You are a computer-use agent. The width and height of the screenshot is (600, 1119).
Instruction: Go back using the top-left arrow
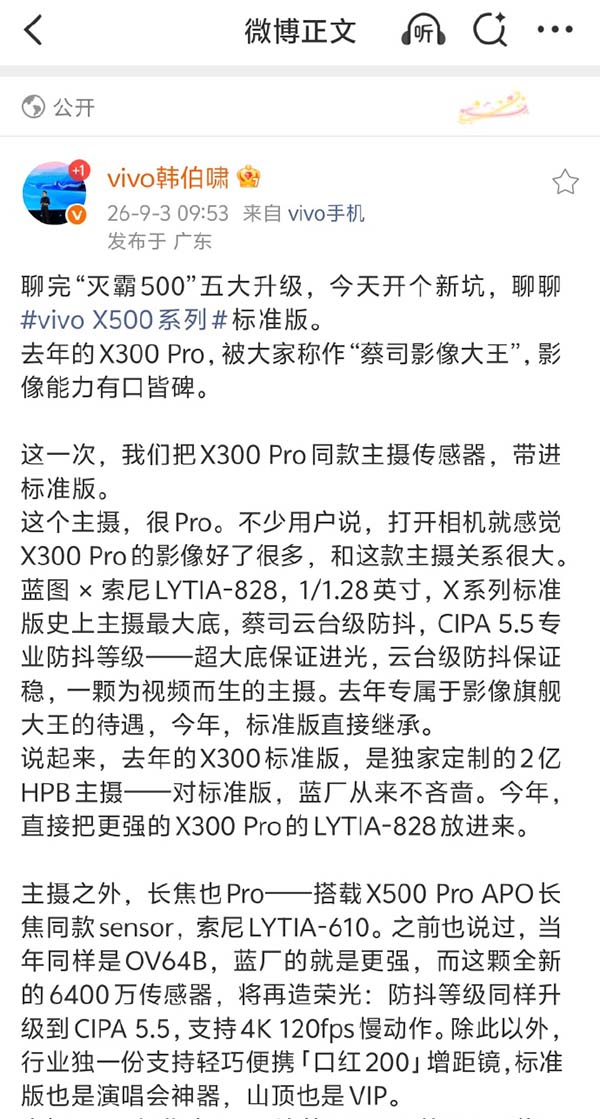pos(34,31)
